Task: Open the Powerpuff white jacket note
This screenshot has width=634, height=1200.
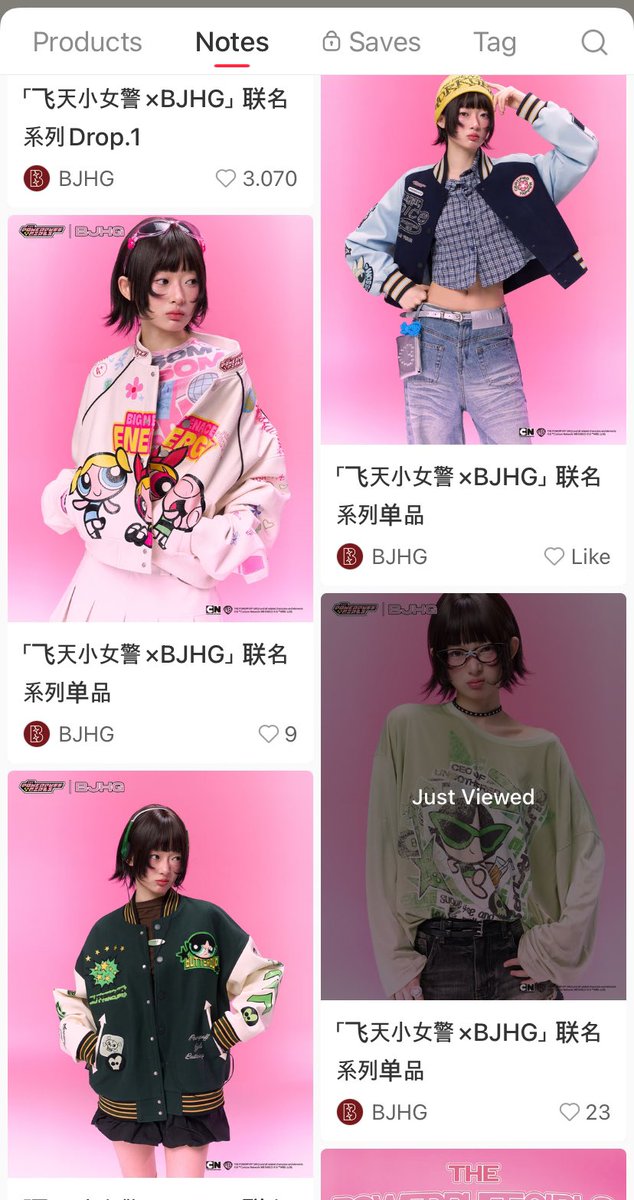Action: (x=160, y=418)
